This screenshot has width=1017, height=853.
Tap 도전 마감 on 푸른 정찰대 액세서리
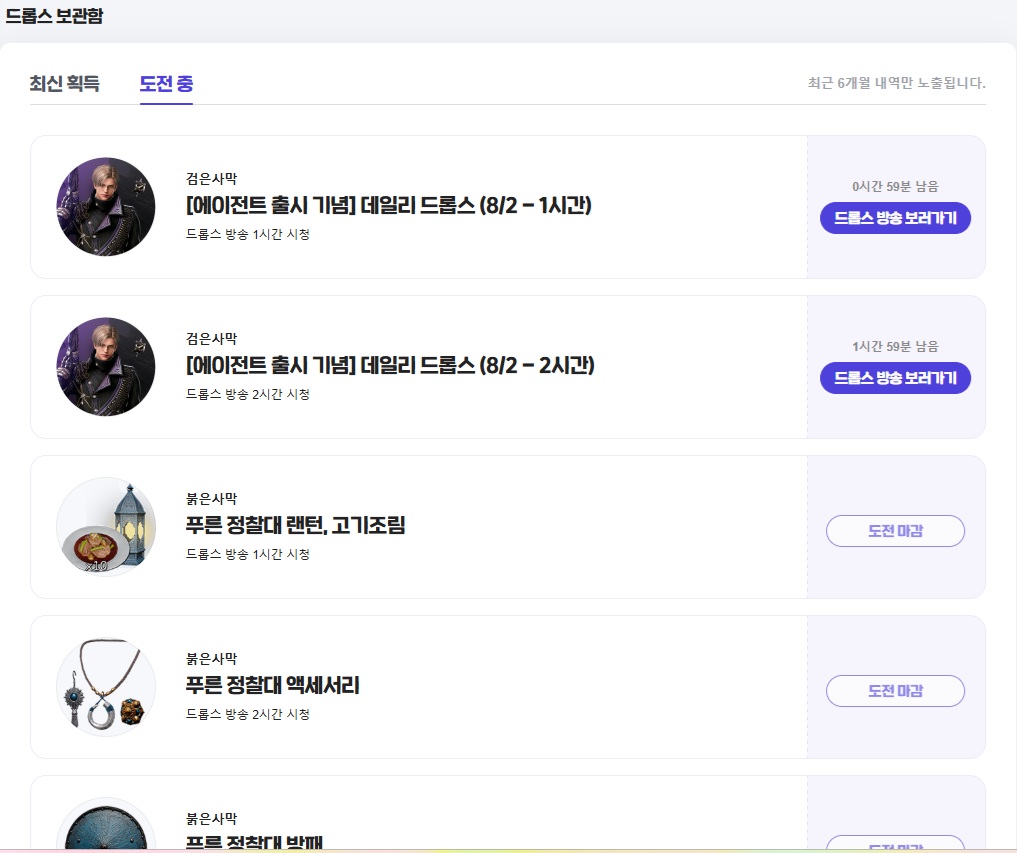coord(895,691)
